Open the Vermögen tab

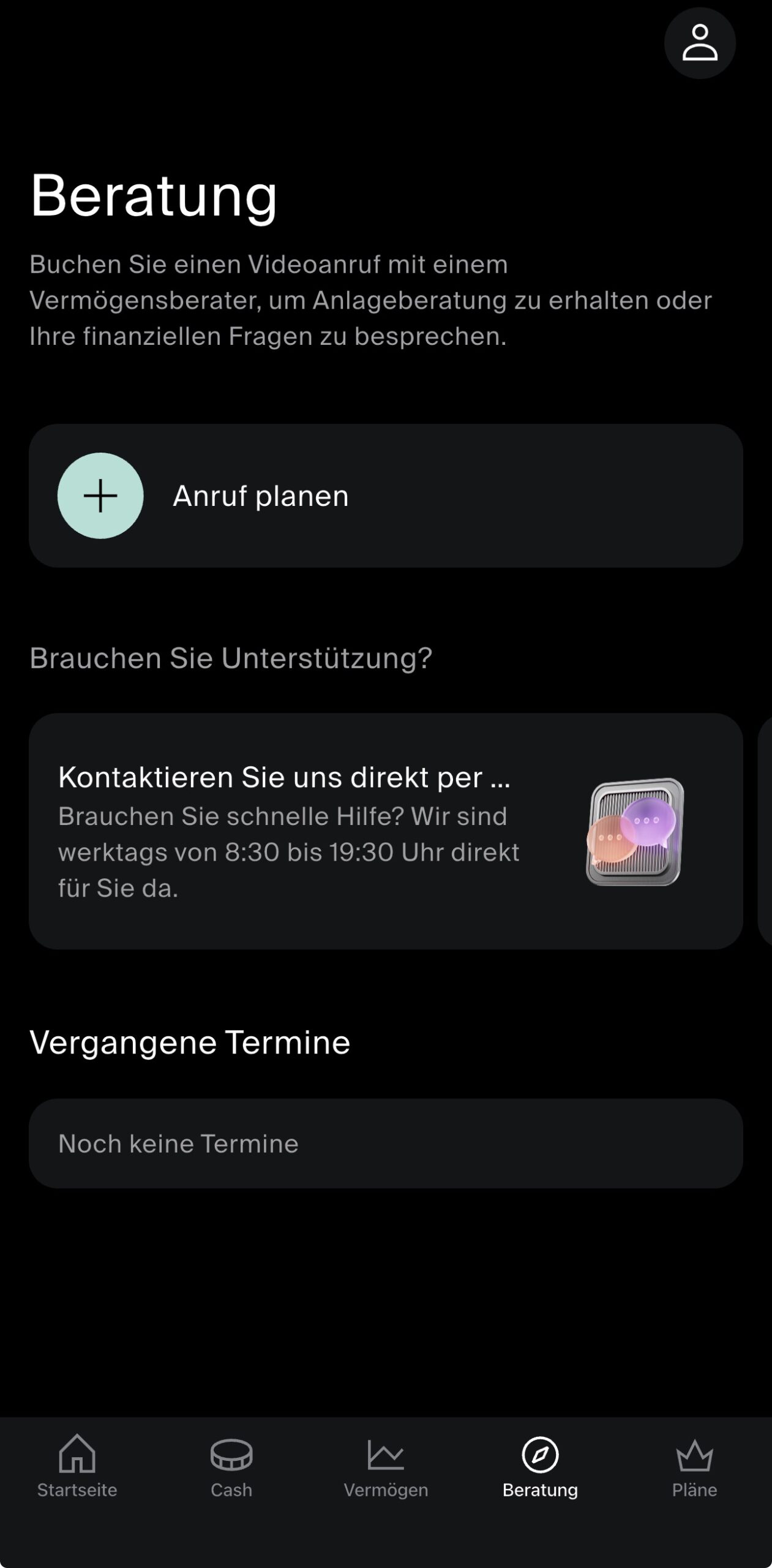pyautogui.click(x=386, y=1468)
